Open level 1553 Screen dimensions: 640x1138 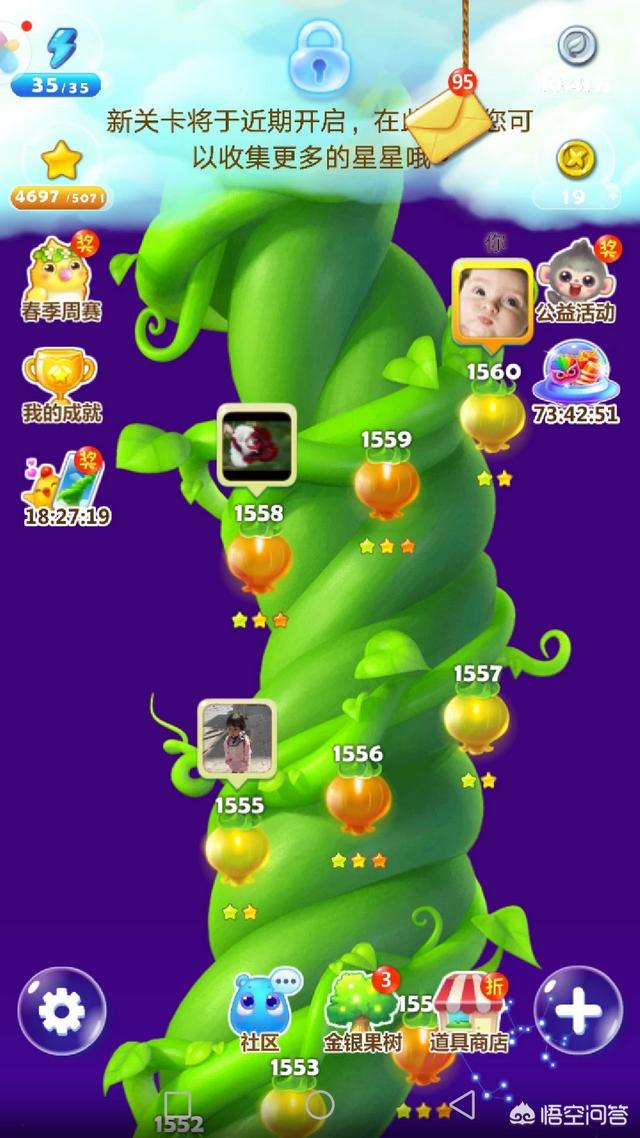pyautogui.click(x=292, y=1105)
